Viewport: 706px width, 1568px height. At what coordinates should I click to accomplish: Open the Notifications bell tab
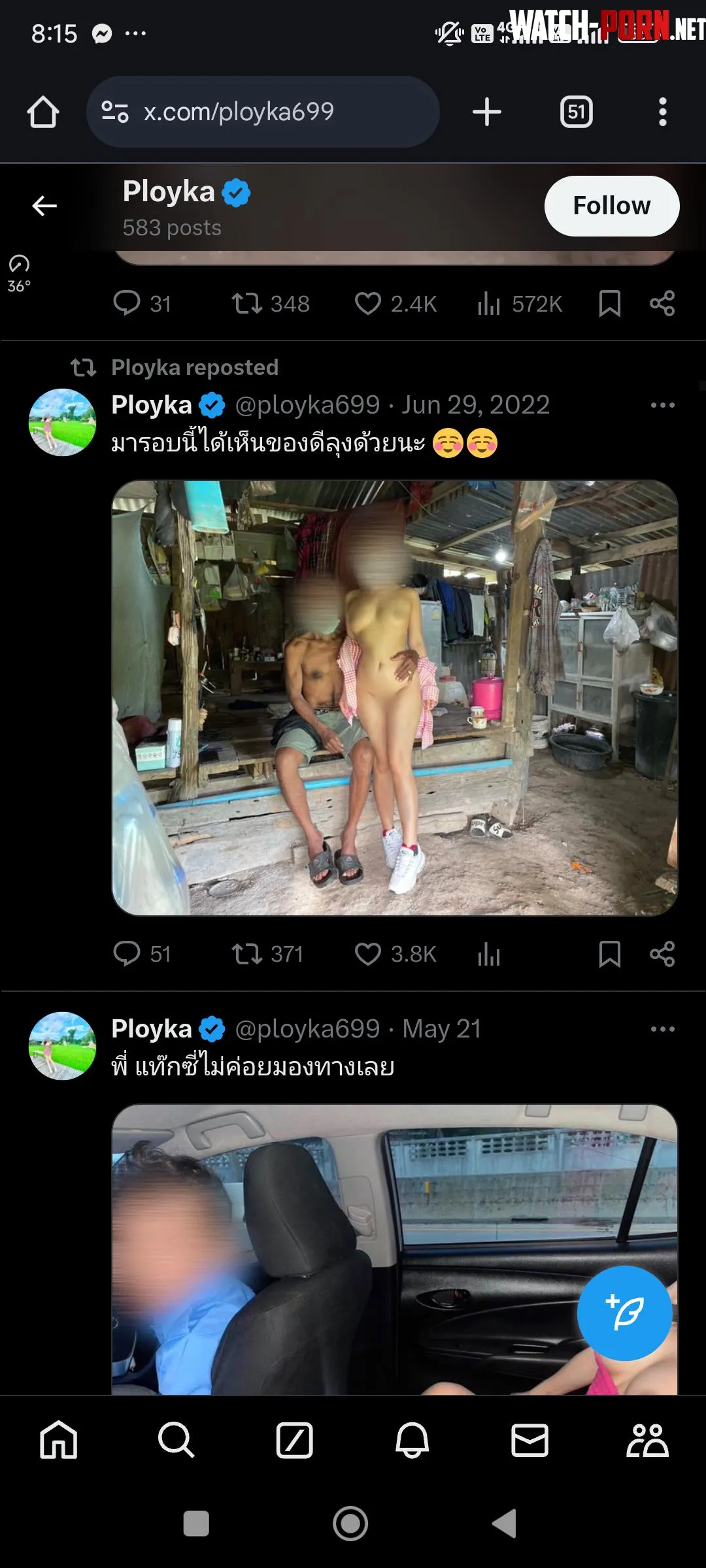412,1441
